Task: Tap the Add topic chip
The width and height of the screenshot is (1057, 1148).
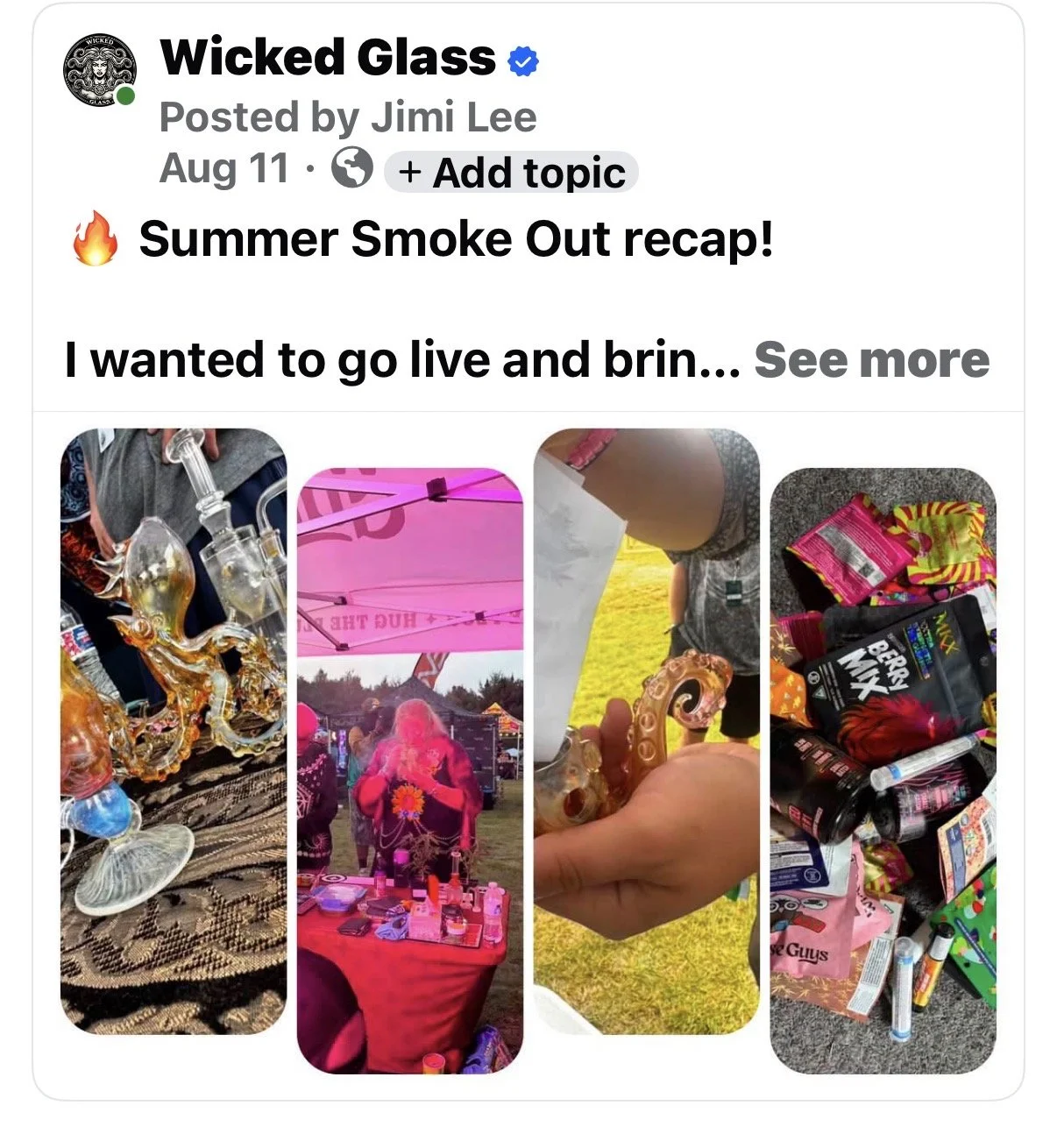Action: pos(511,172)
